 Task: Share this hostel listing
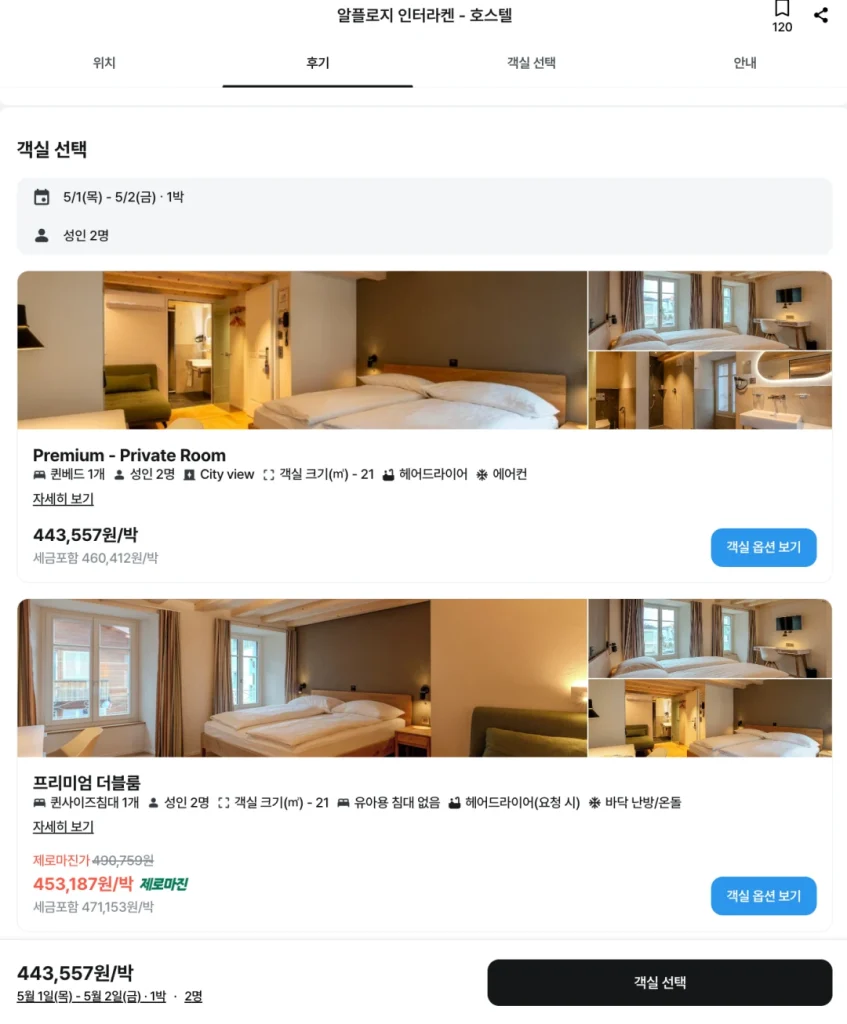click(x=821, y=14)
